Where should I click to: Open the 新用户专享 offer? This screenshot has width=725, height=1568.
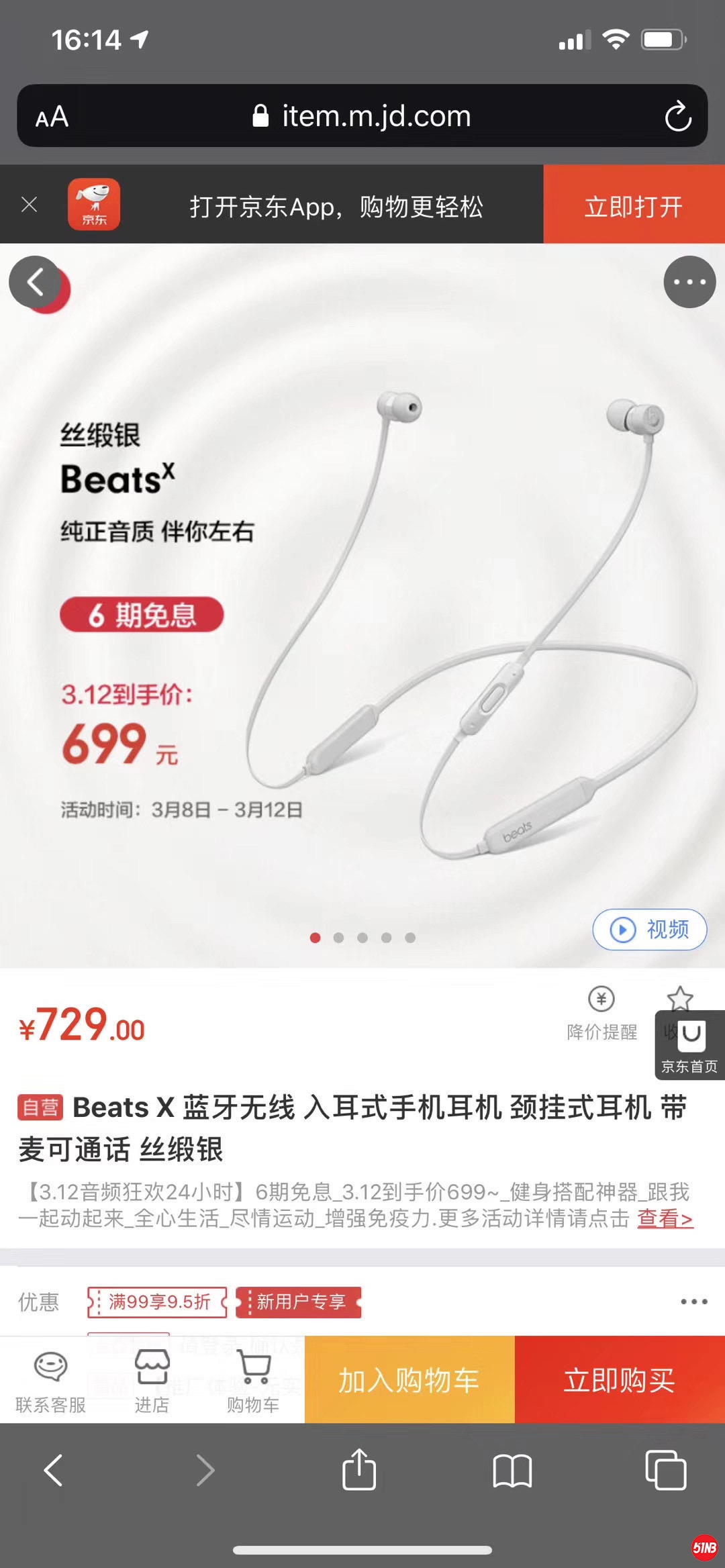tap(299, 1302)
